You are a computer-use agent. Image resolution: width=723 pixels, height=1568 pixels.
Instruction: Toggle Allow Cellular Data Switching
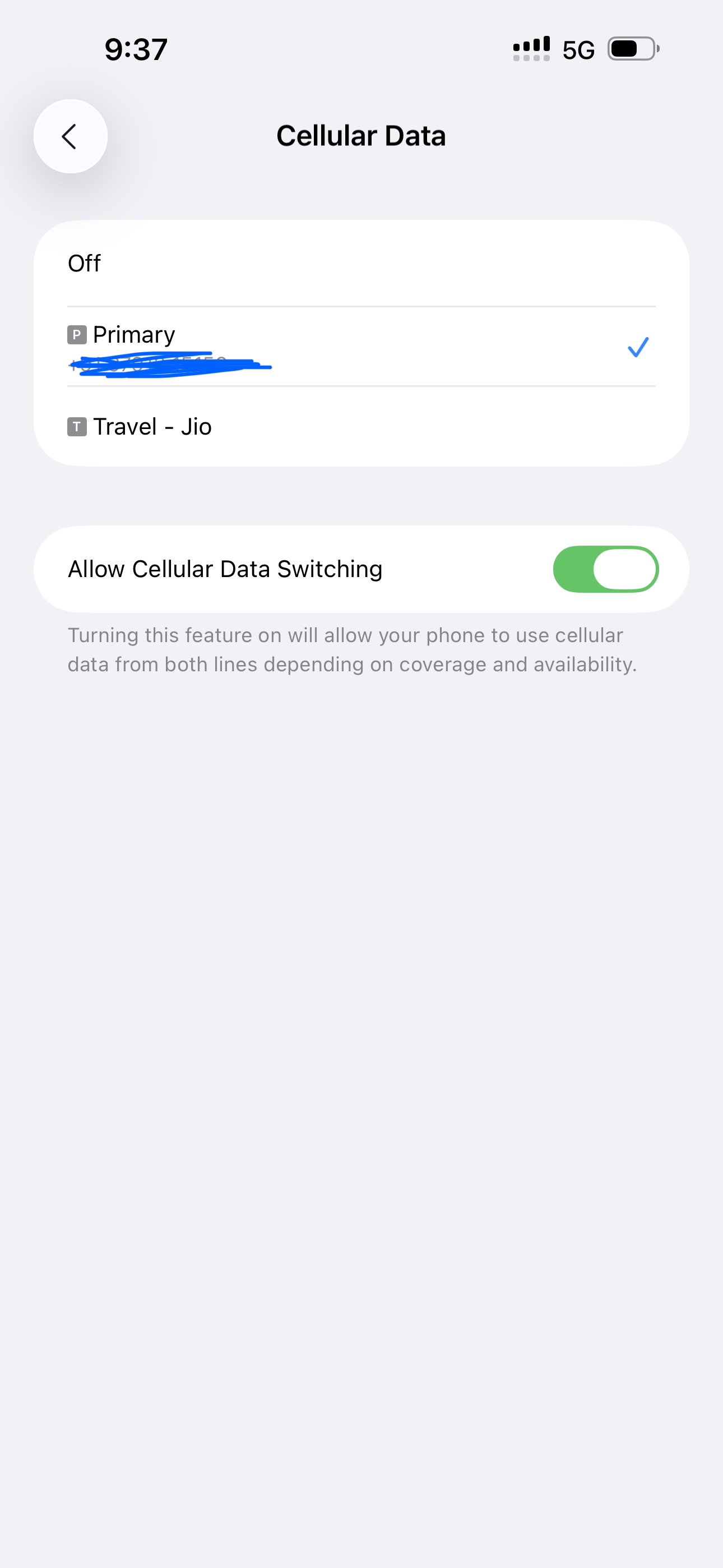pyautogui.click(x=605, y=569)
